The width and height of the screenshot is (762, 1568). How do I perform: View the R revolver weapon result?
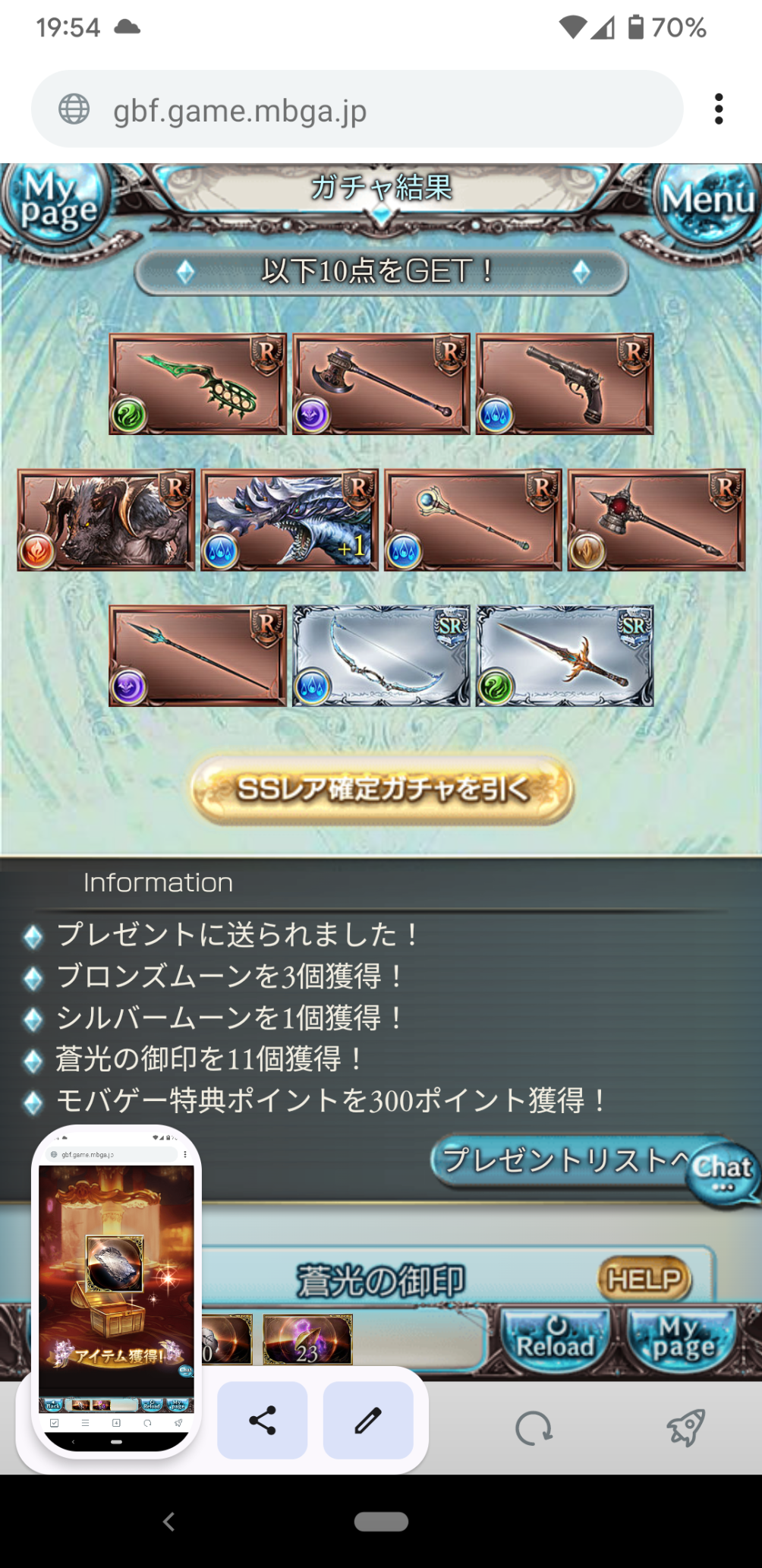point(565,384)
